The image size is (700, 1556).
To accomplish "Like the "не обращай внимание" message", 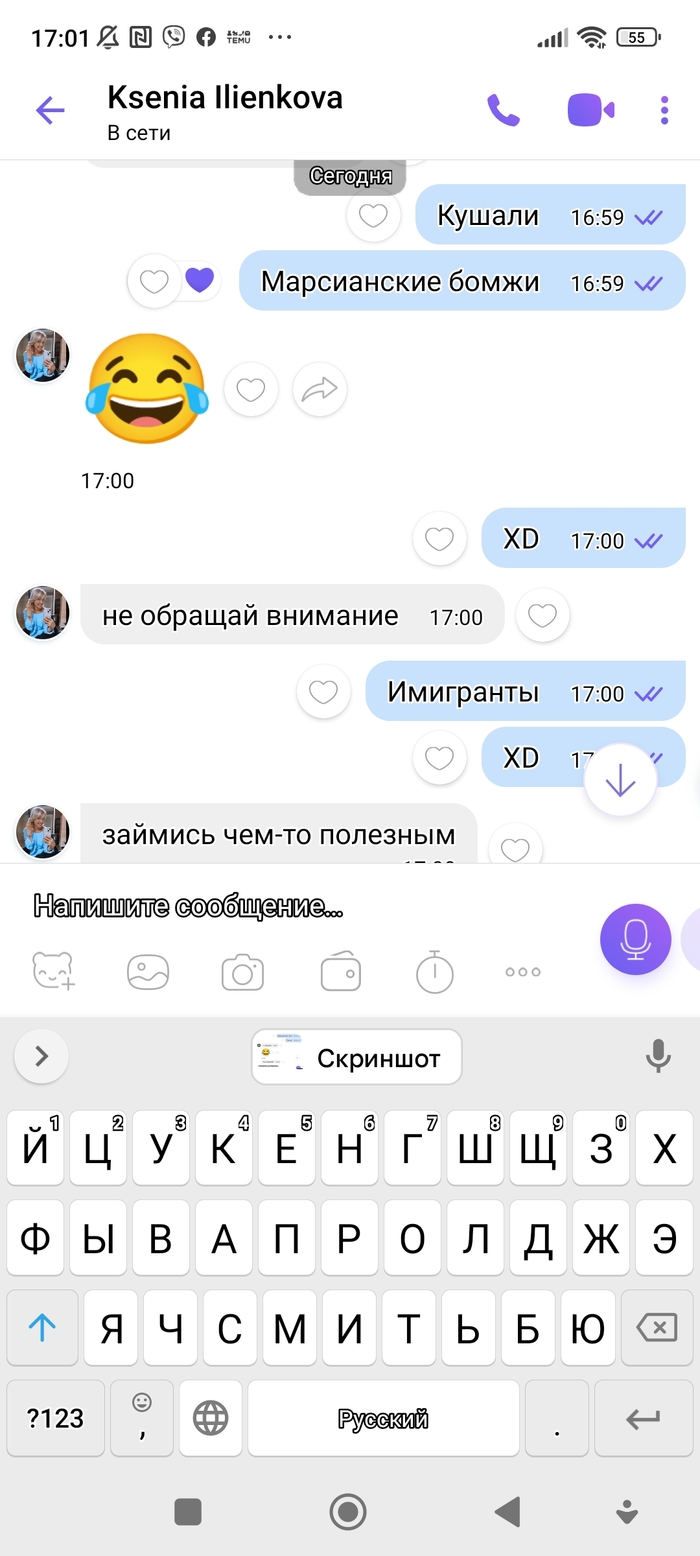I will point(542,616).
